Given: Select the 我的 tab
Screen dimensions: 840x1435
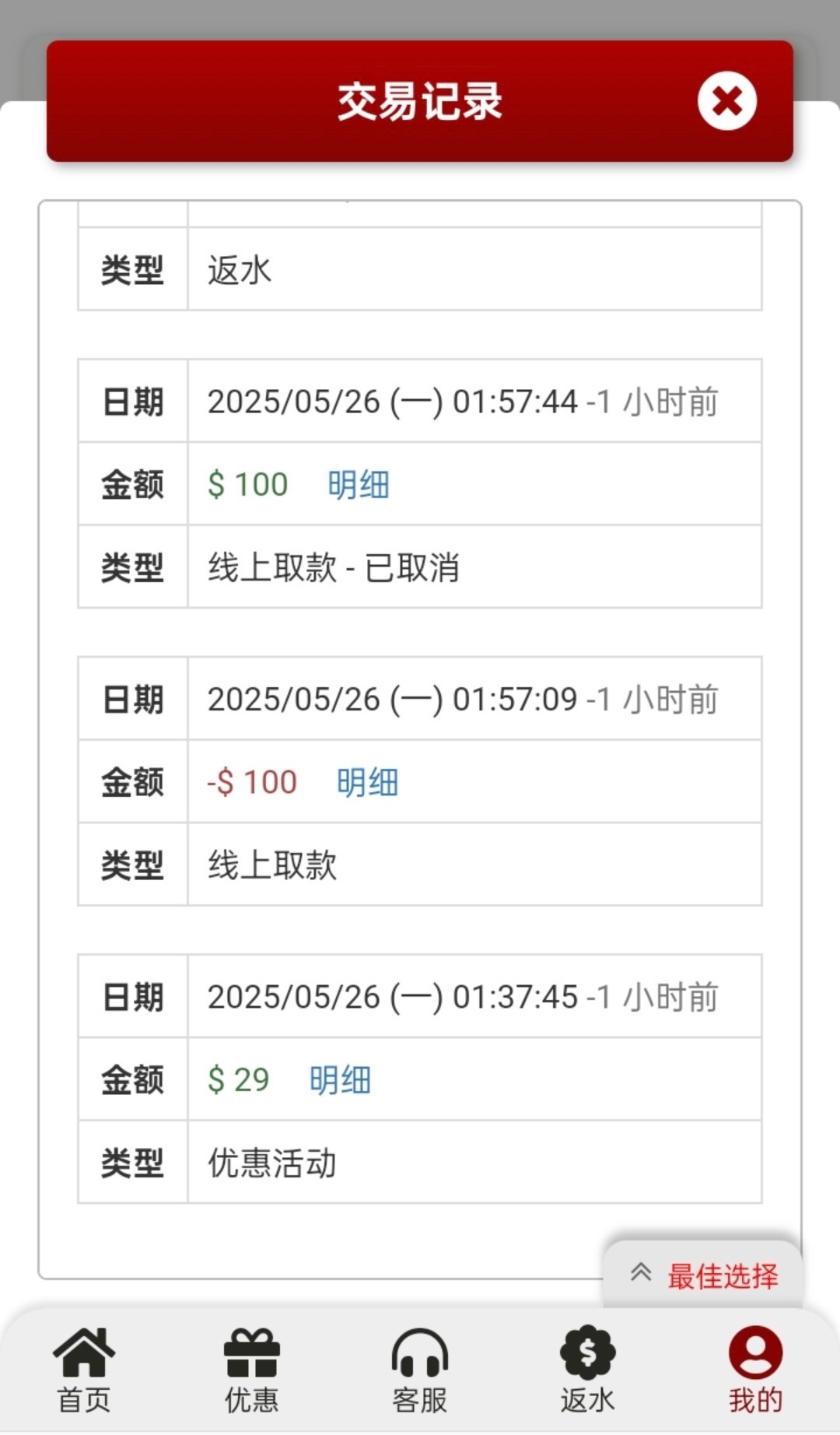Looking at the screenshot, I should [x=755, y=1371].
